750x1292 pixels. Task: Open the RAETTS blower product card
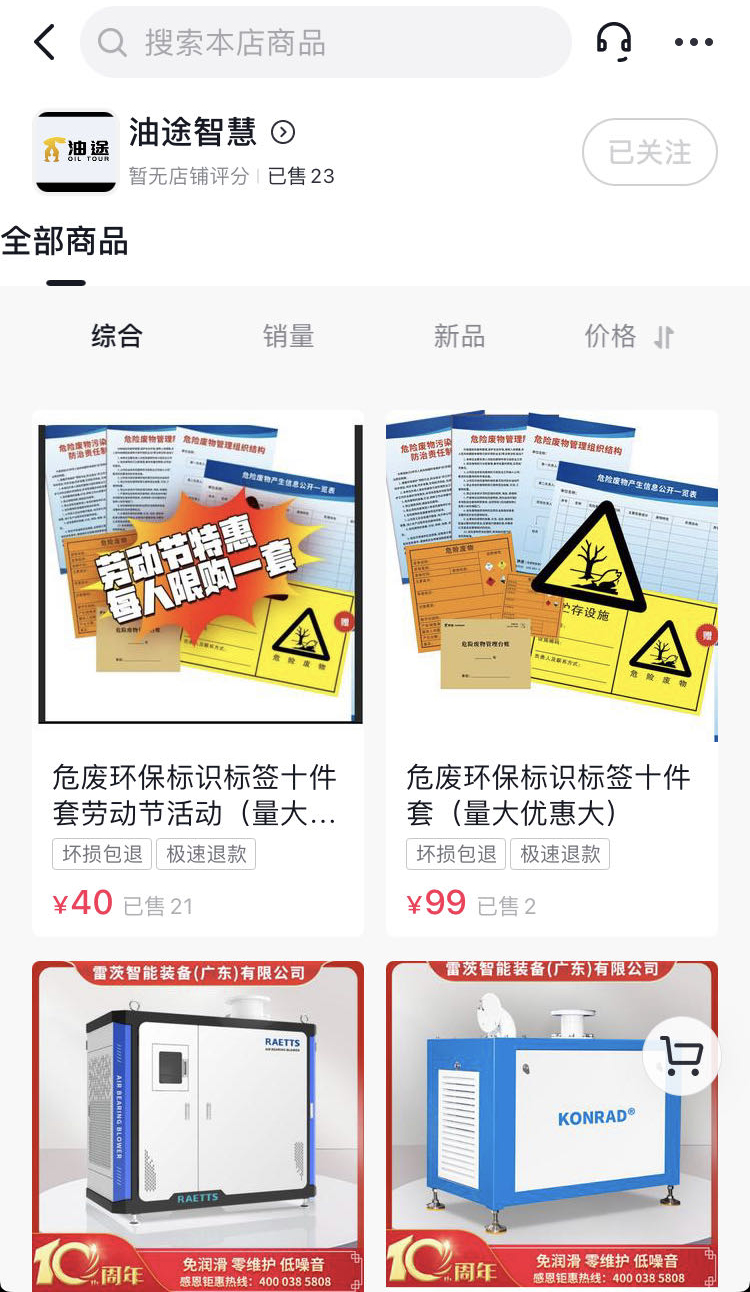pyautogui.click(x=198, y=1125)
